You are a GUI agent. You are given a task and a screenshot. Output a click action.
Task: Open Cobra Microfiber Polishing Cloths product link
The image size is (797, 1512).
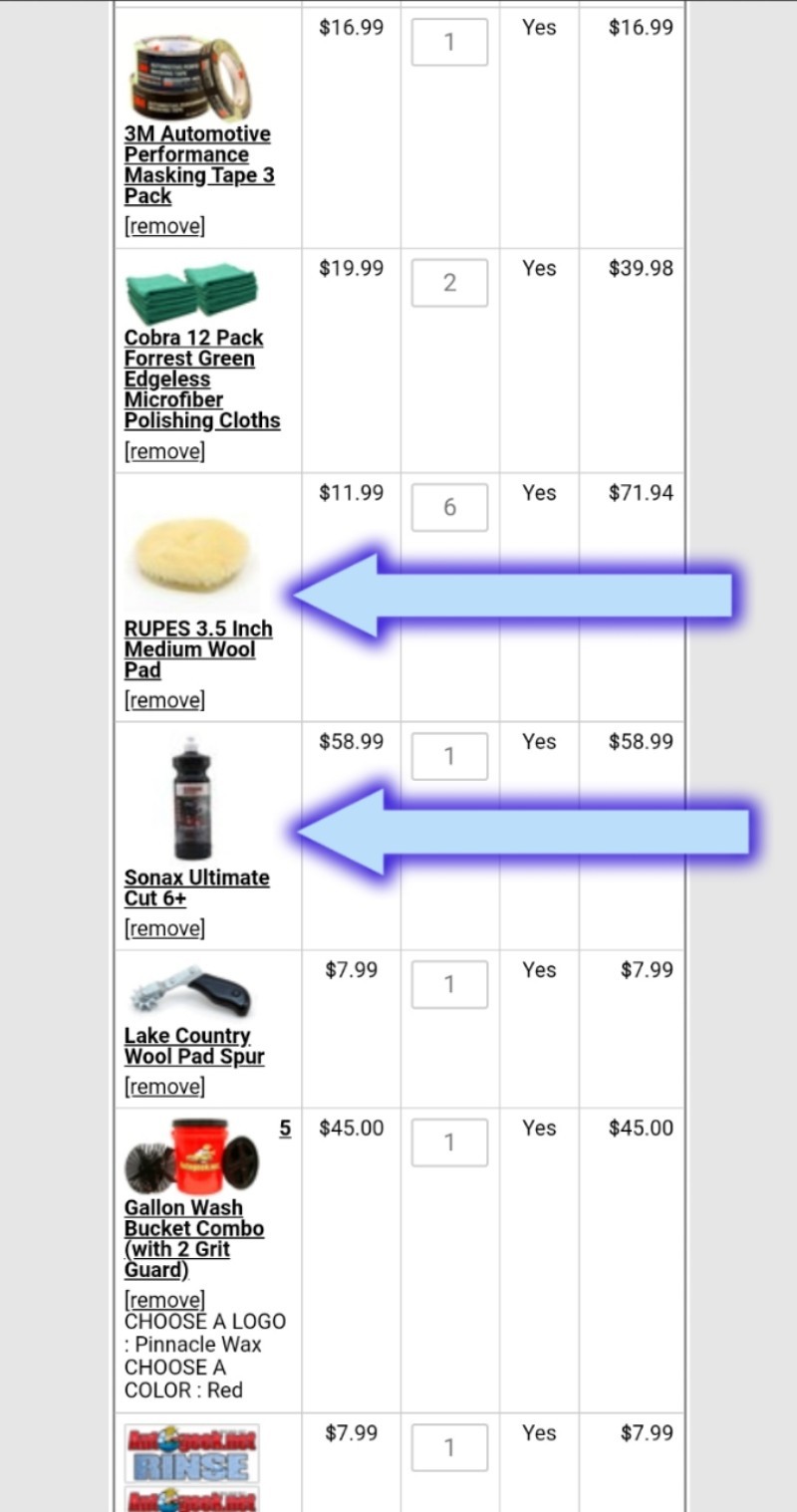click(x=201, y=378)
